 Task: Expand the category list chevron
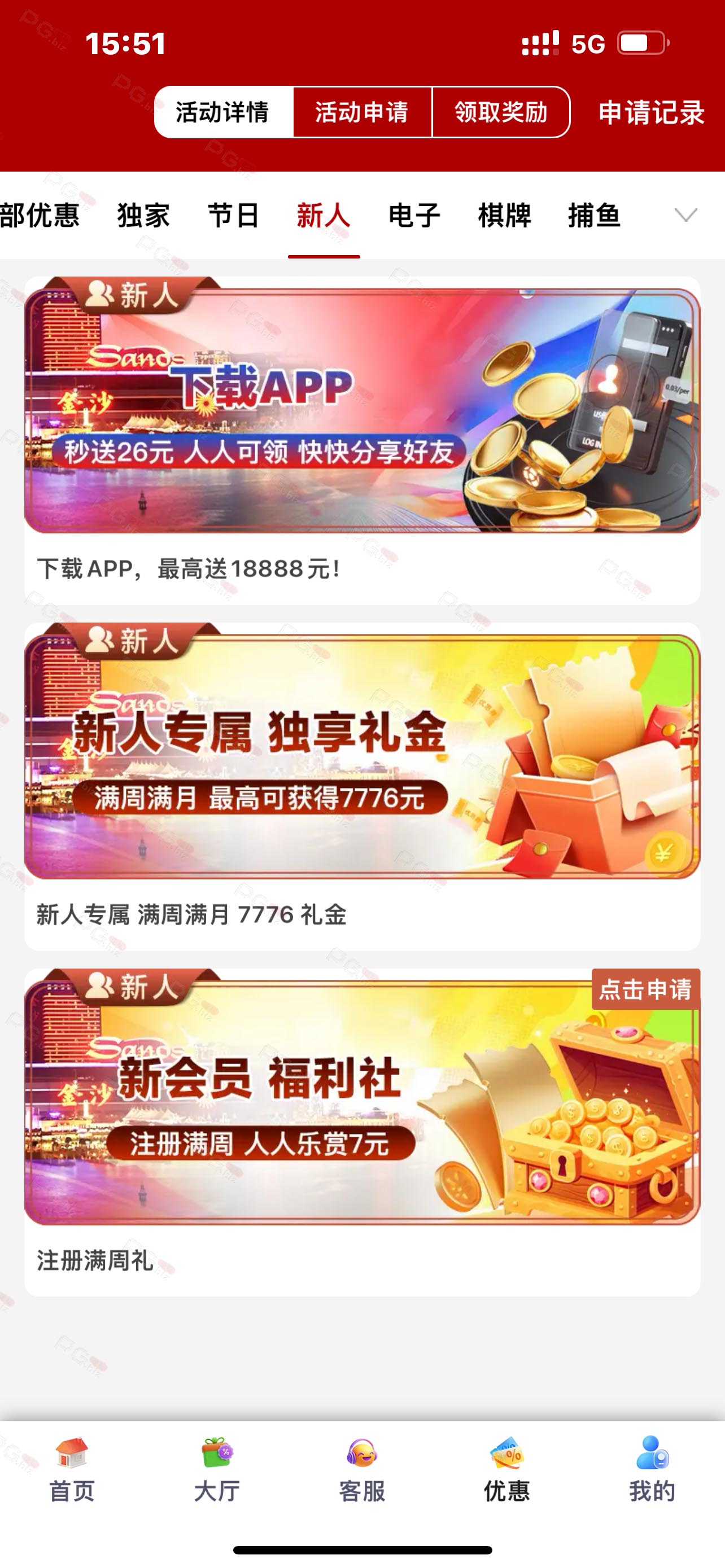[x=686, y=215]
